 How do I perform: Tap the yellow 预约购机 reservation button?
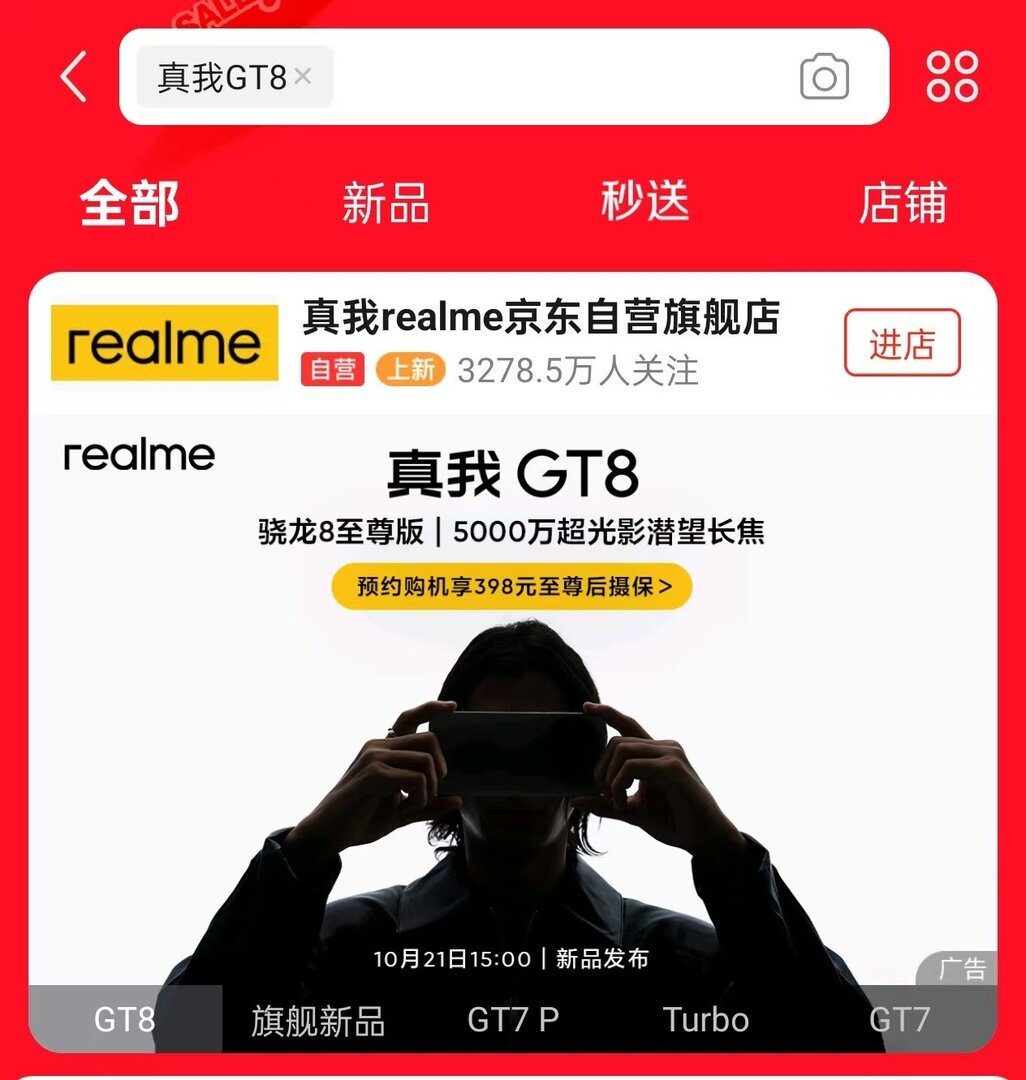512,585
